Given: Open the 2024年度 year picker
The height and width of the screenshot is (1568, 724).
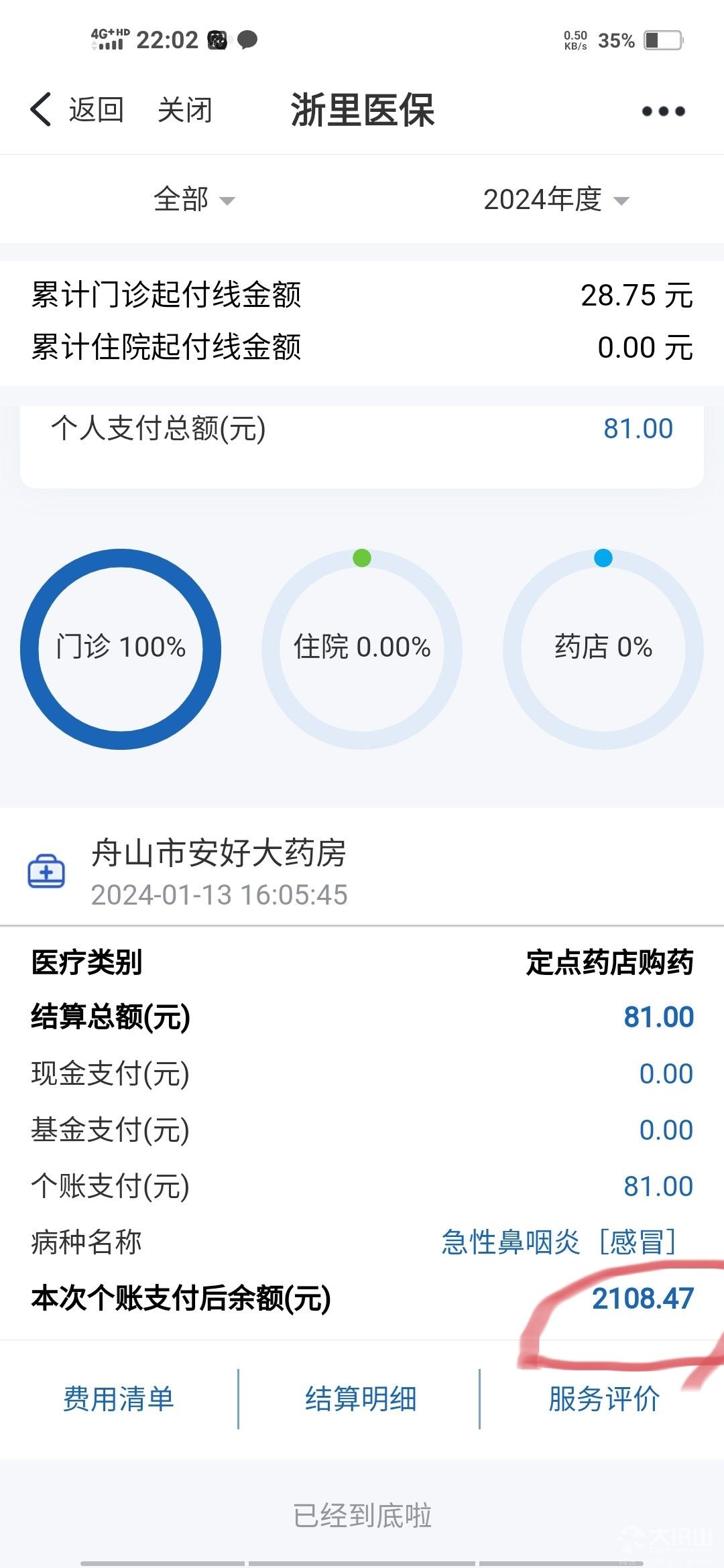Looking at the screenshot, I should (x=556, y=200).
